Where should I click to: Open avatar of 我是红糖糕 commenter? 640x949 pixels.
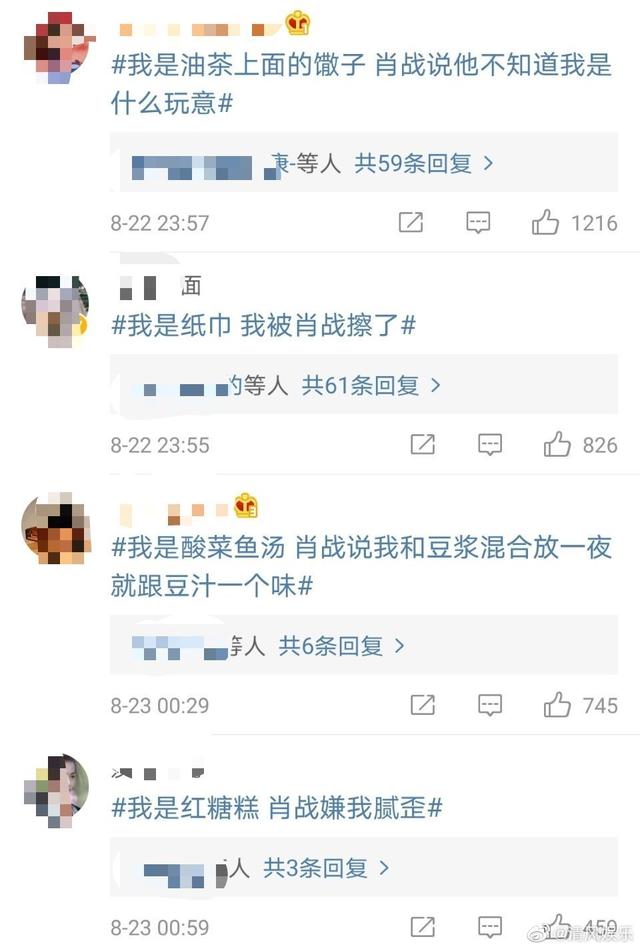tap(55, 790)
